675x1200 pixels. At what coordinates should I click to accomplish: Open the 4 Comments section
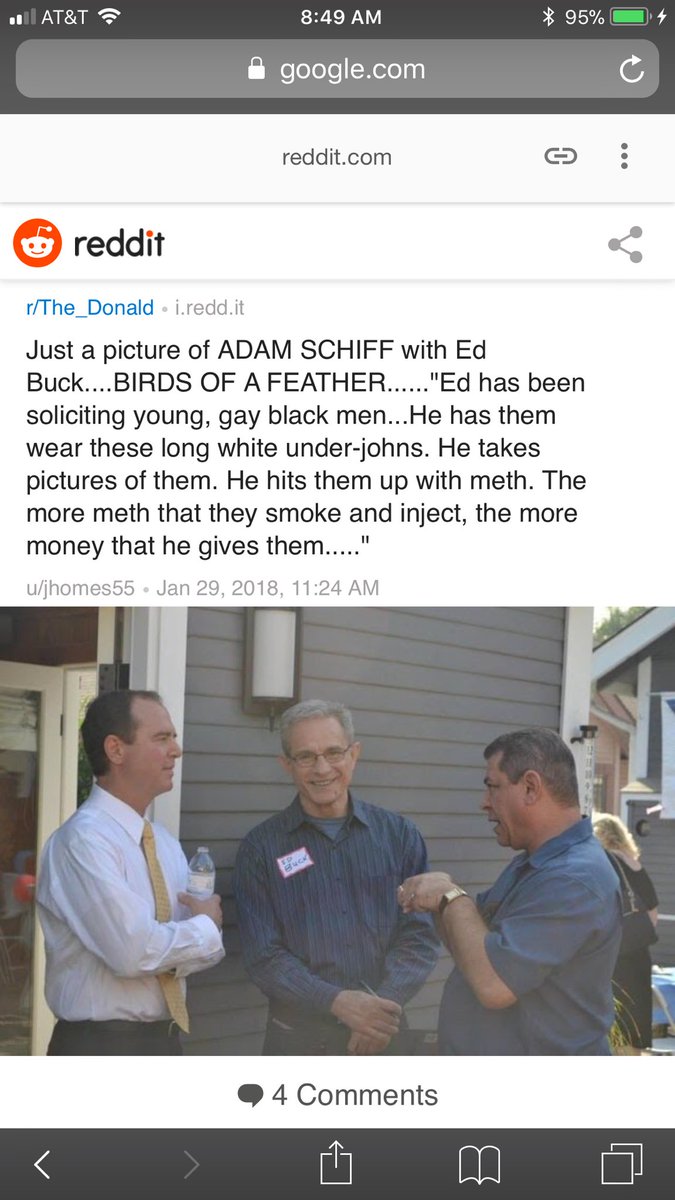[338, 1095]
